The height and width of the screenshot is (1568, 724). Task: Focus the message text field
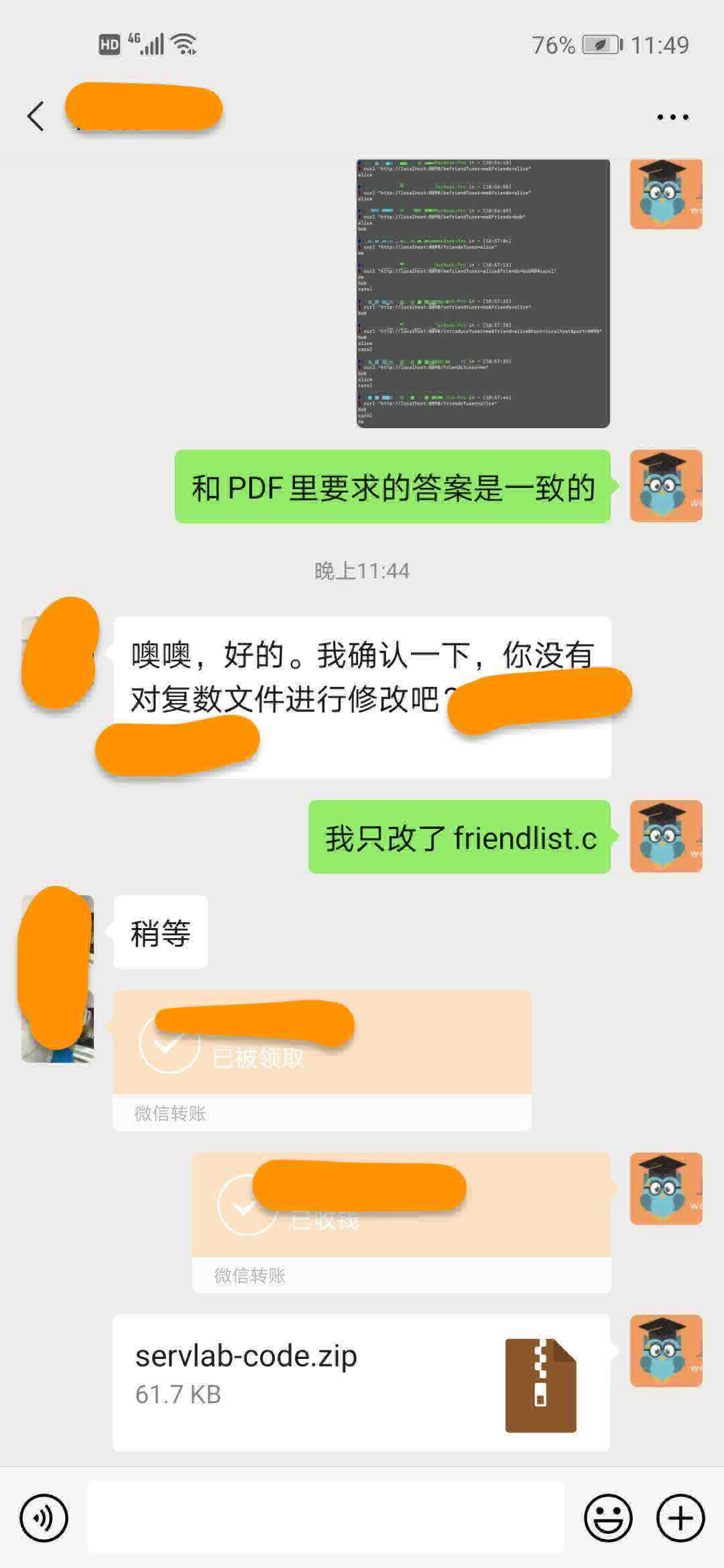325,1518
